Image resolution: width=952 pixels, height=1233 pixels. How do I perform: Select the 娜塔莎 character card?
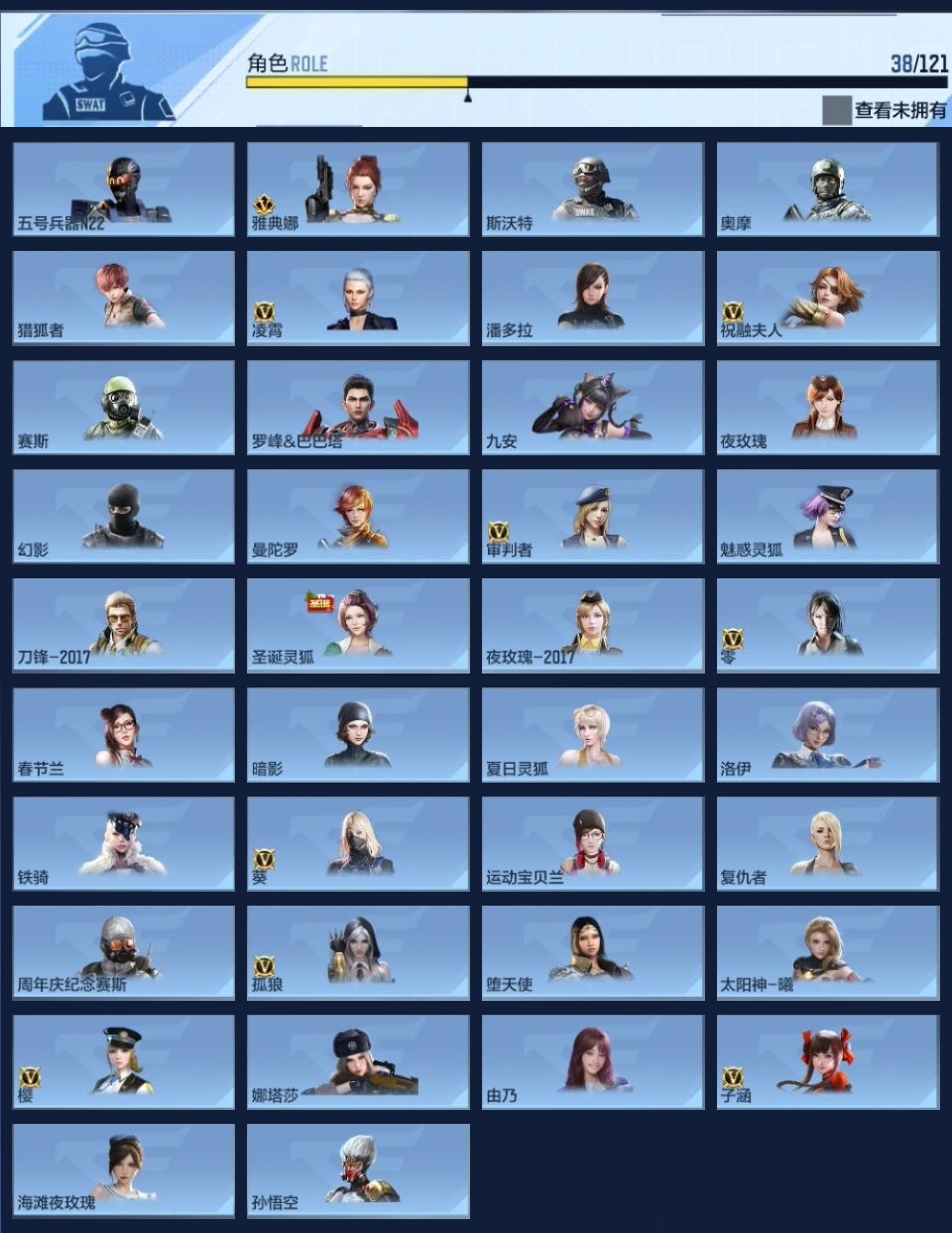pos(358,1061)
